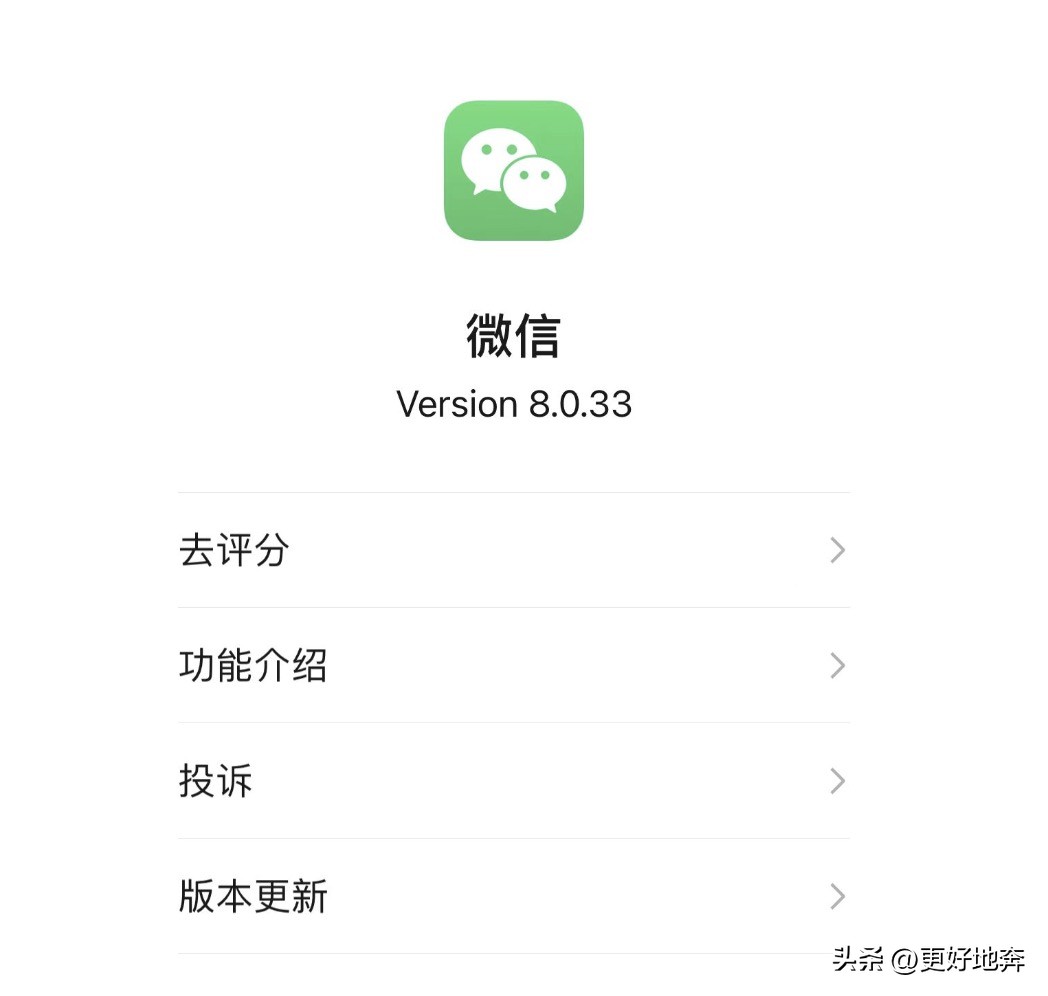
Task: Open 功能介绍 feature introduction
Action: tap(513, 665)
